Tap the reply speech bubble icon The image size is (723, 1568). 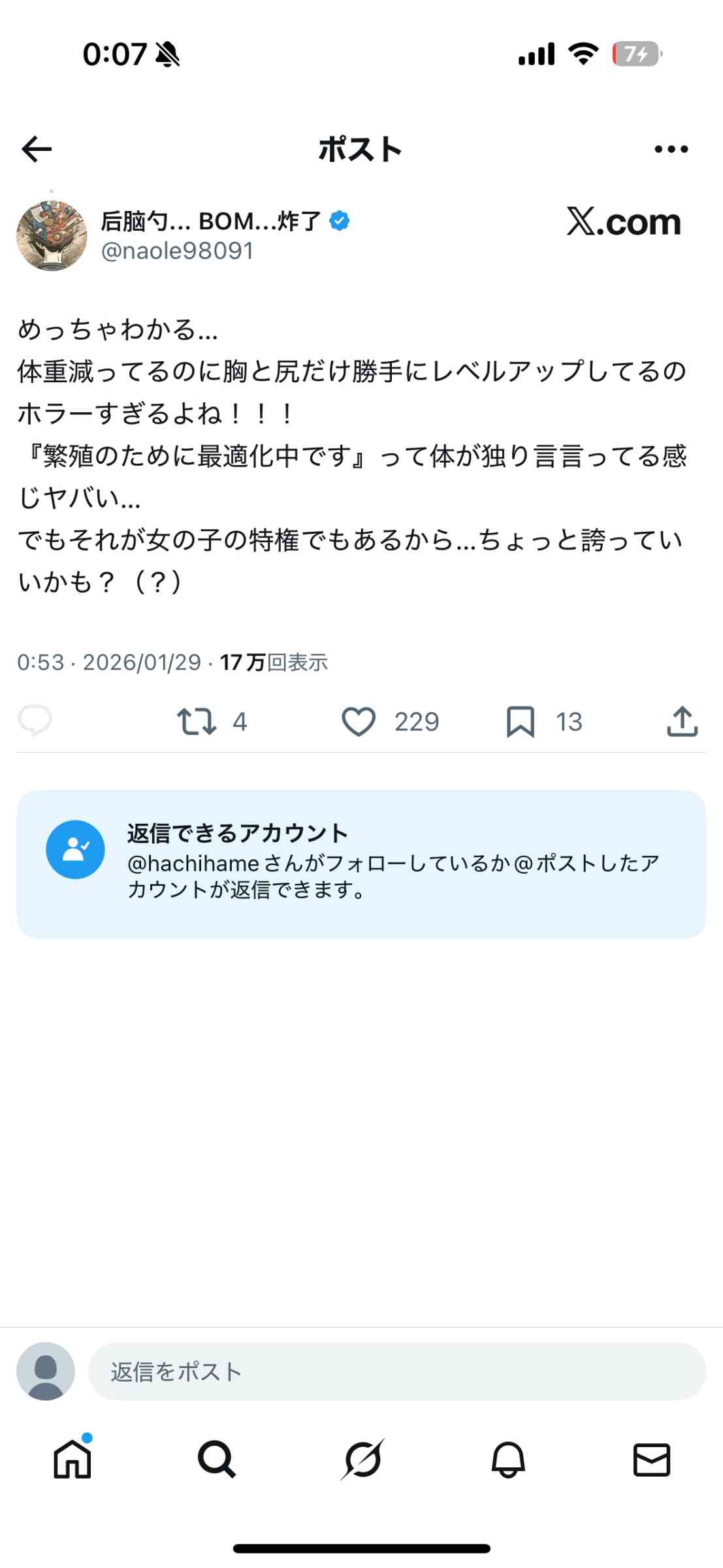(35, 721)
